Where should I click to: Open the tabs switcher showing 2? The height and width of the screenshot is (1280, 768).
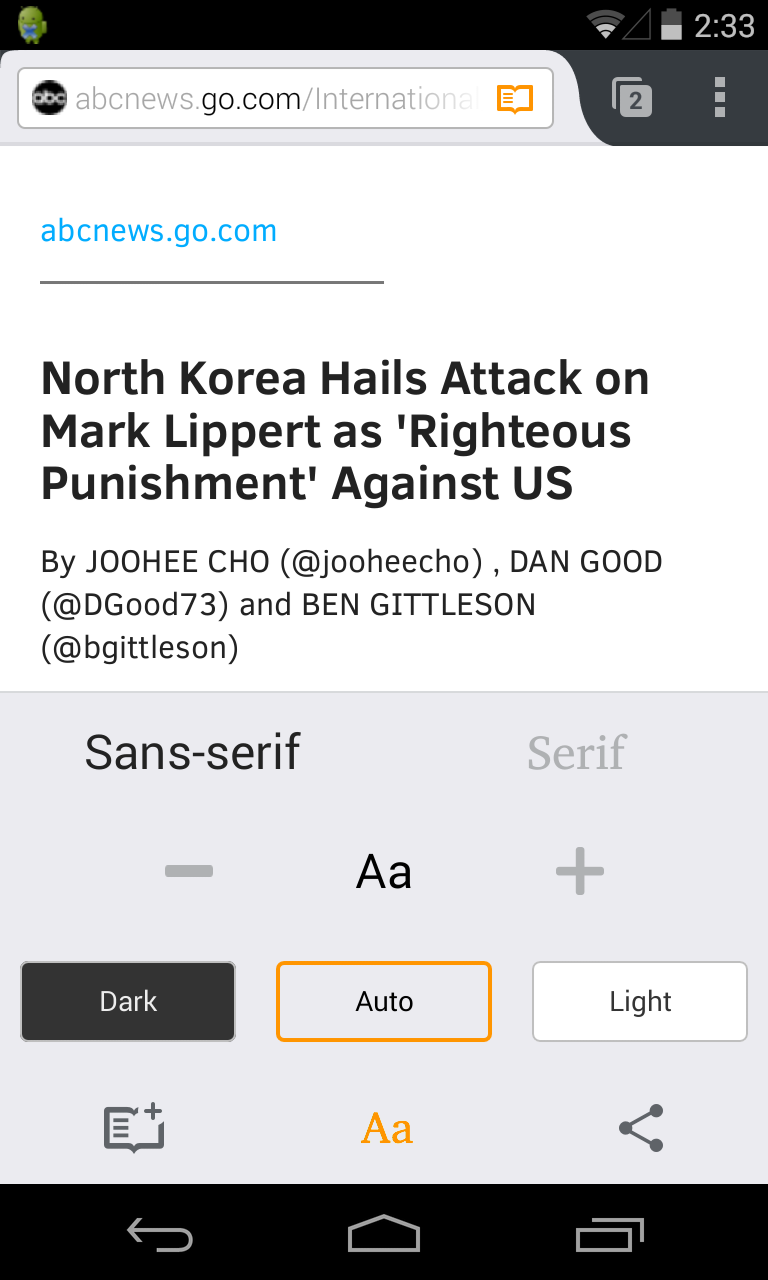point(632,98)
